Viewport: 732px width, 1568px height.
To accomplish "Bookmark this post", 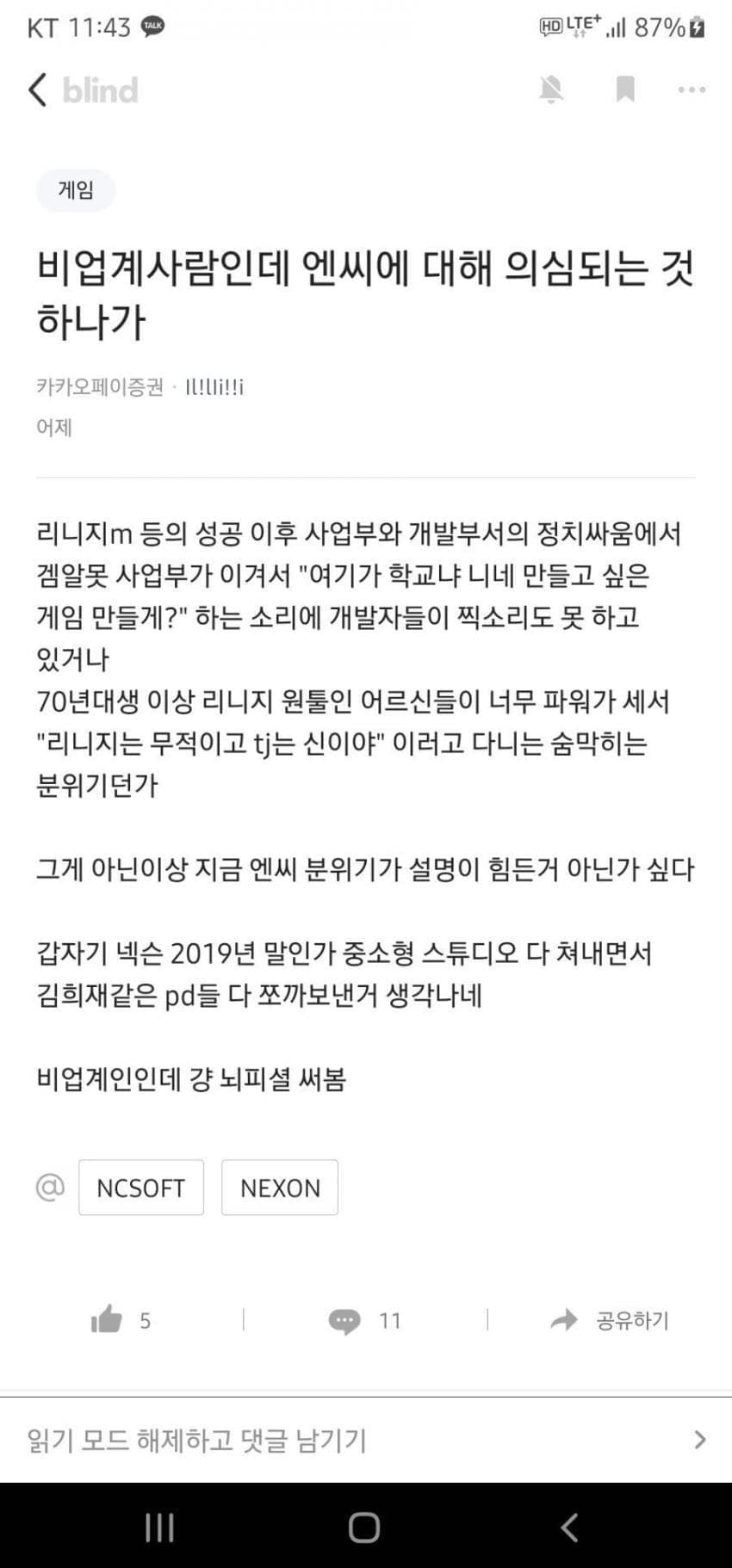I will pyautogui.click(x=625, y=89).
